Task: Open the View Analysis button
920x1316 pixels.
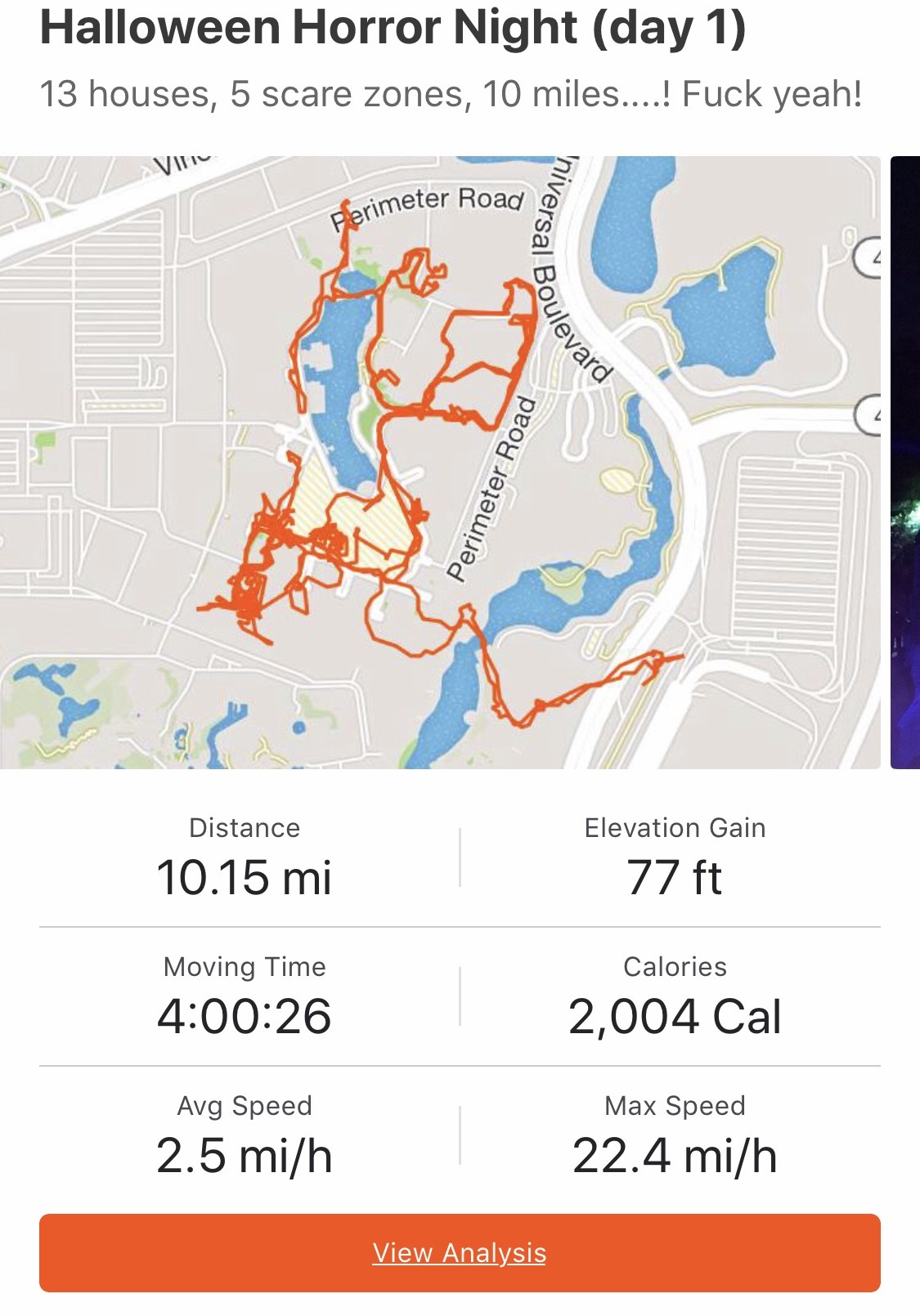Action: (x=460, y=1252)
